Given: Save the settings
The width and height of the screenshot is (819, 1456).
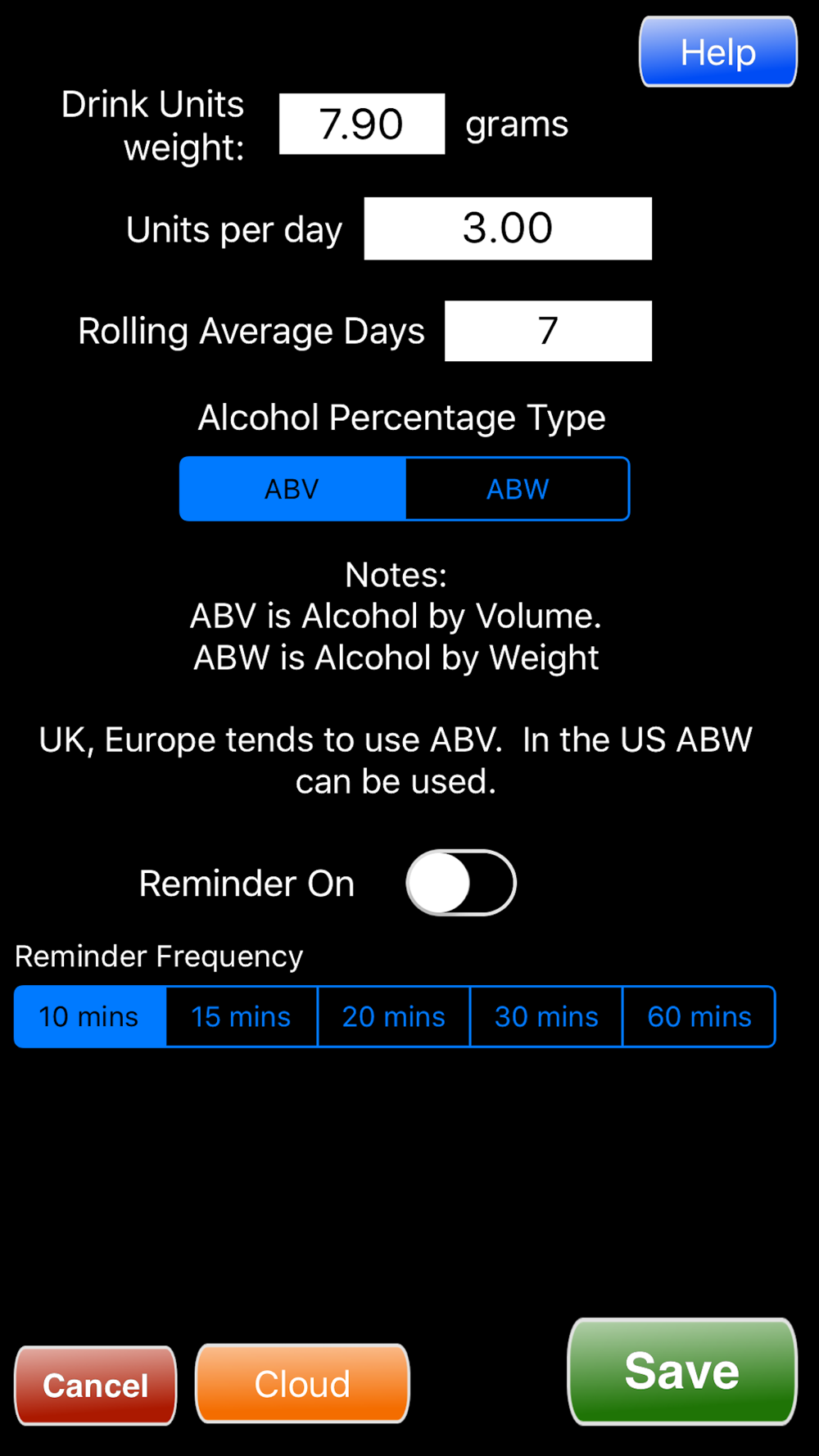Looking at the screenshot, I should [x=682, y=1372].
